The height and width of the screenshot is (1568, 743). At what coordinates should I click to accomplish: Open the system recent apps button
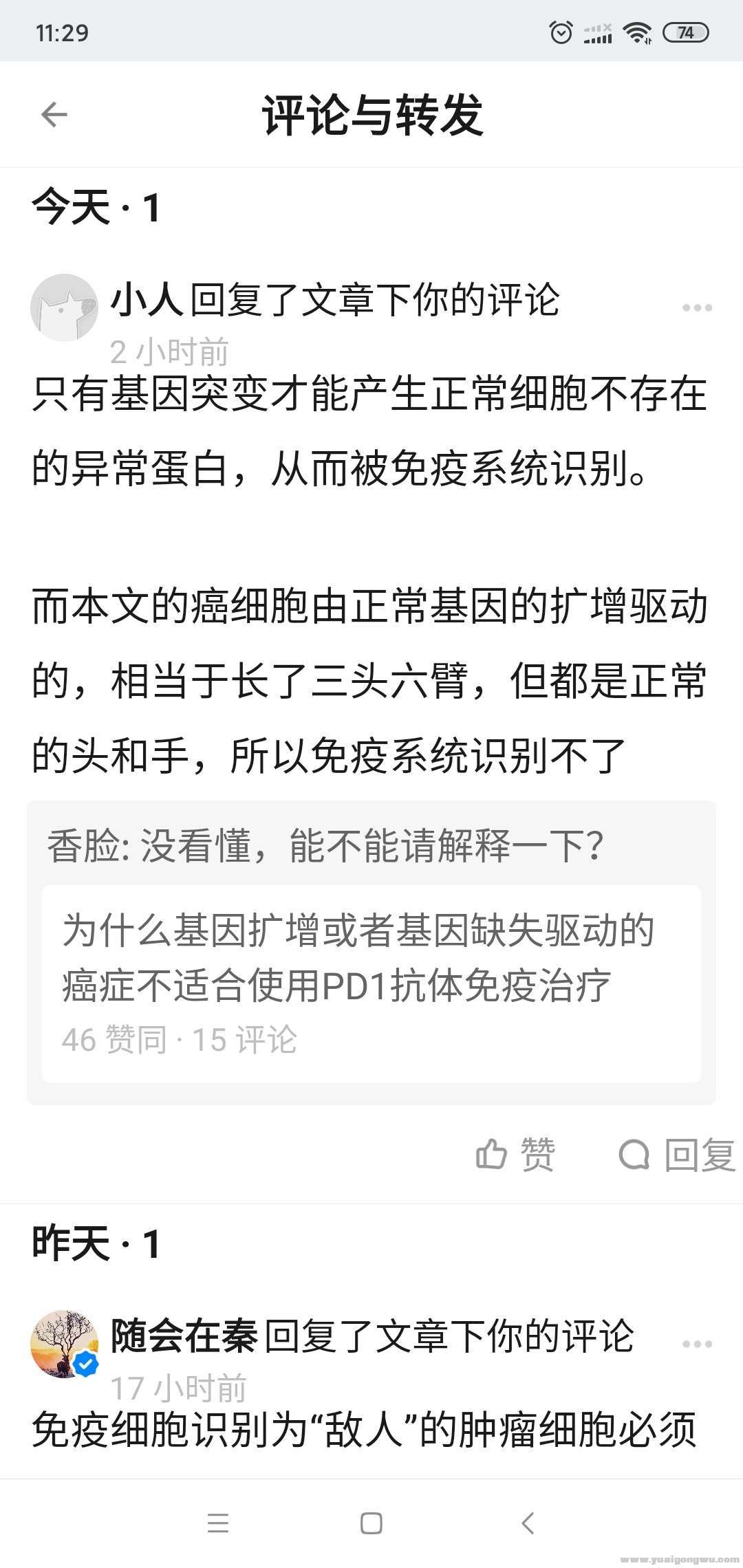click(218, 1523)
